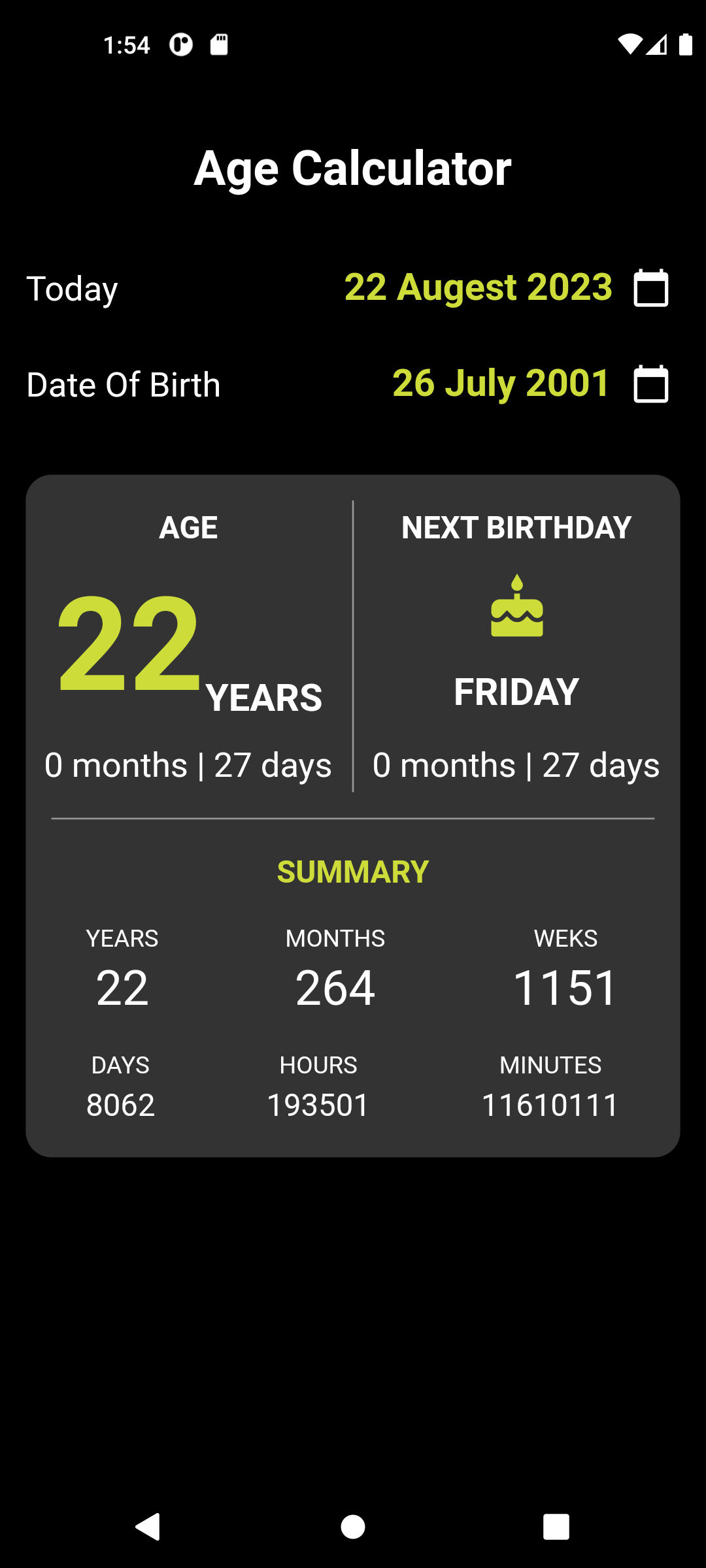Go to the home screen
Viewport: 706px width, 1568px height.
[353, 1527]
